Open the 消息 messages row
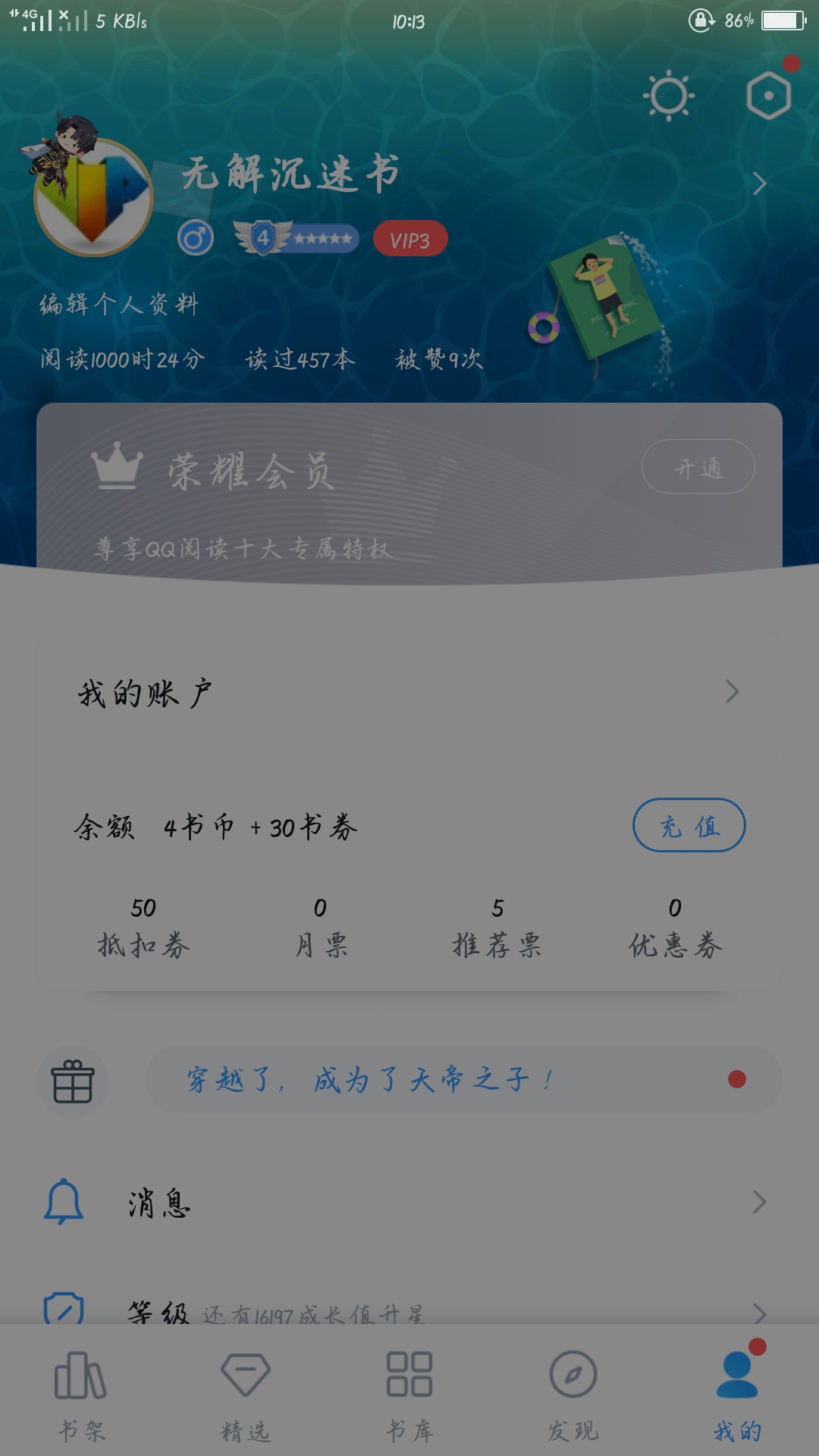This screenshot has height=1456, width=819. [x=409, y=1202]
